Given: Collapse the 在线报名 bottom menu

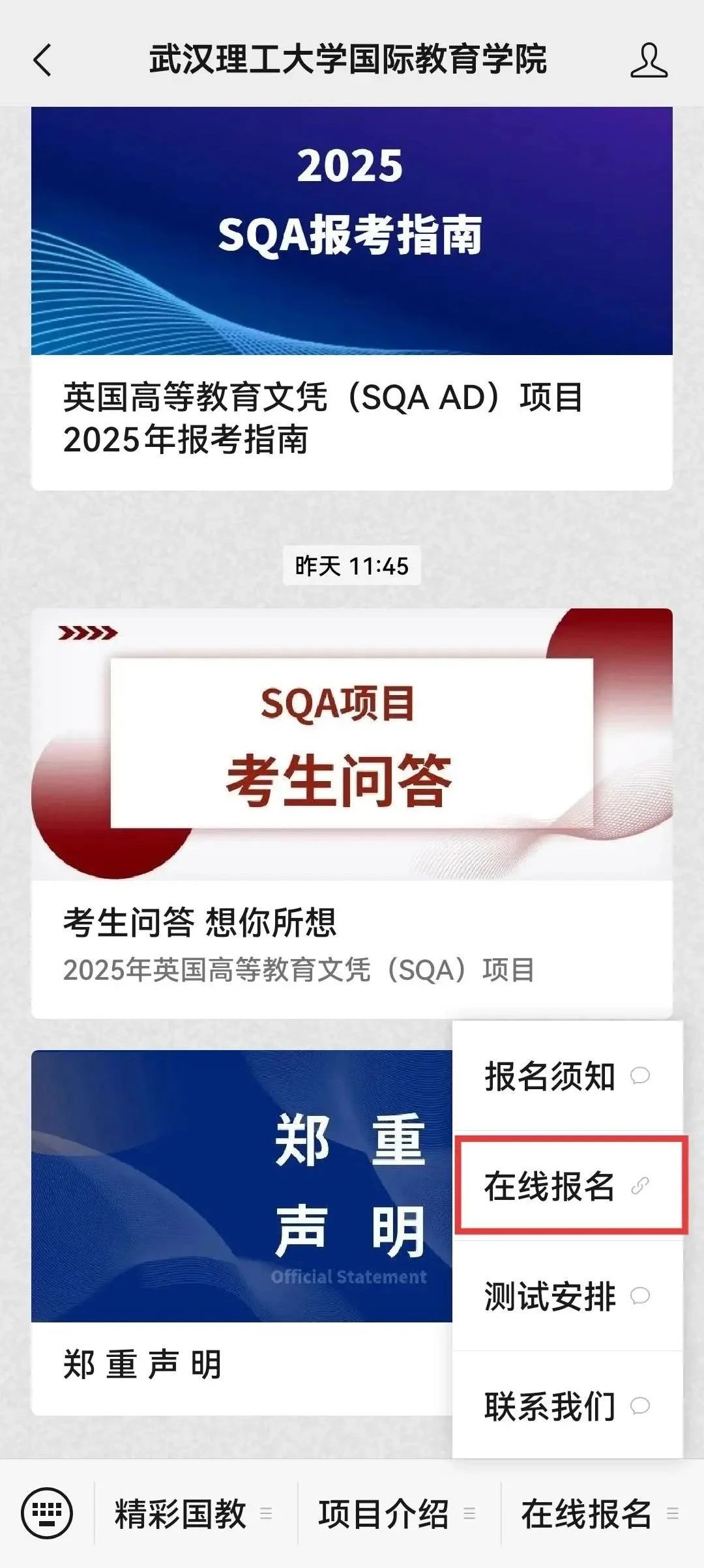Looking at the screenshot, I should [600, 1513].
